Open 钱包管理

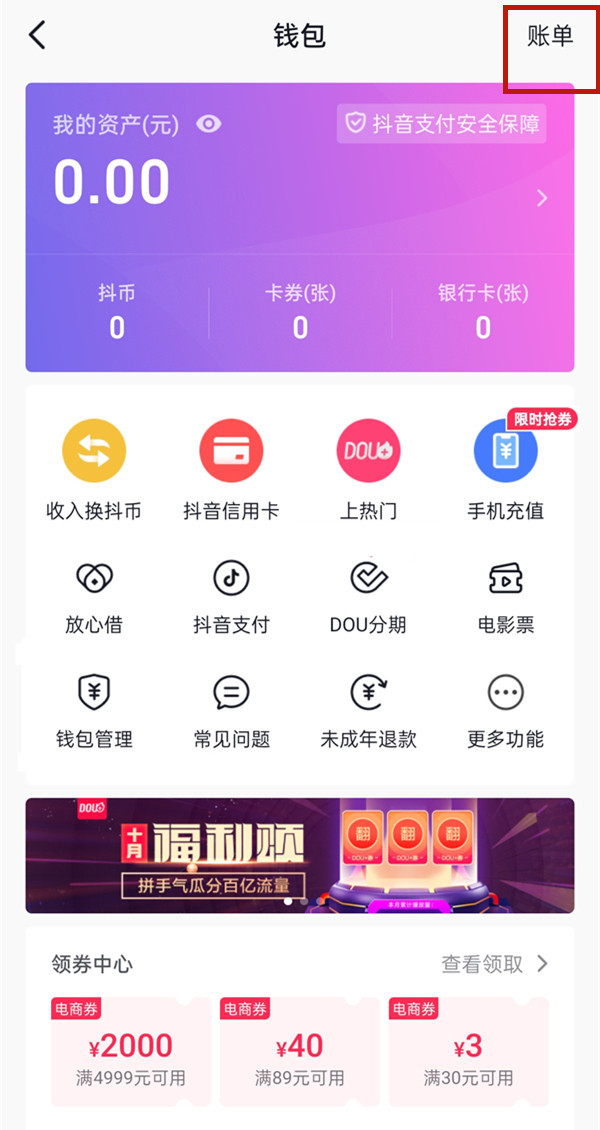click(x=94, y=711)
